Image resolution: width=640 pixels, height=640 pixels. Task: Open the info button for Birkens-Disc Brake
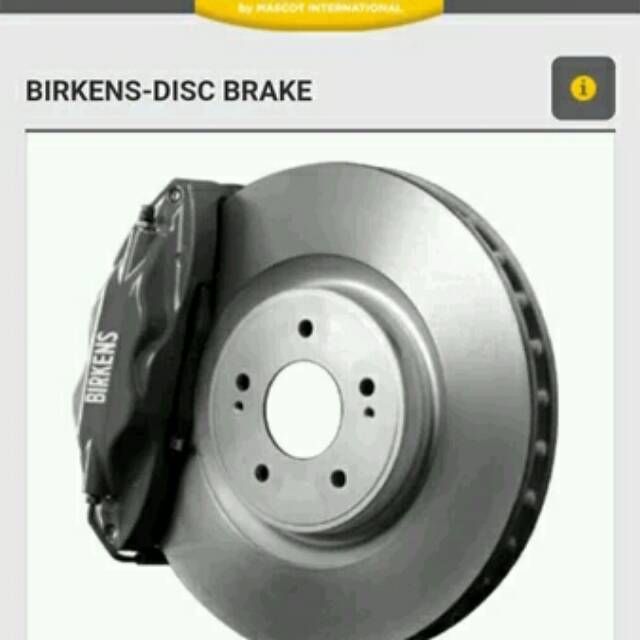583,89
